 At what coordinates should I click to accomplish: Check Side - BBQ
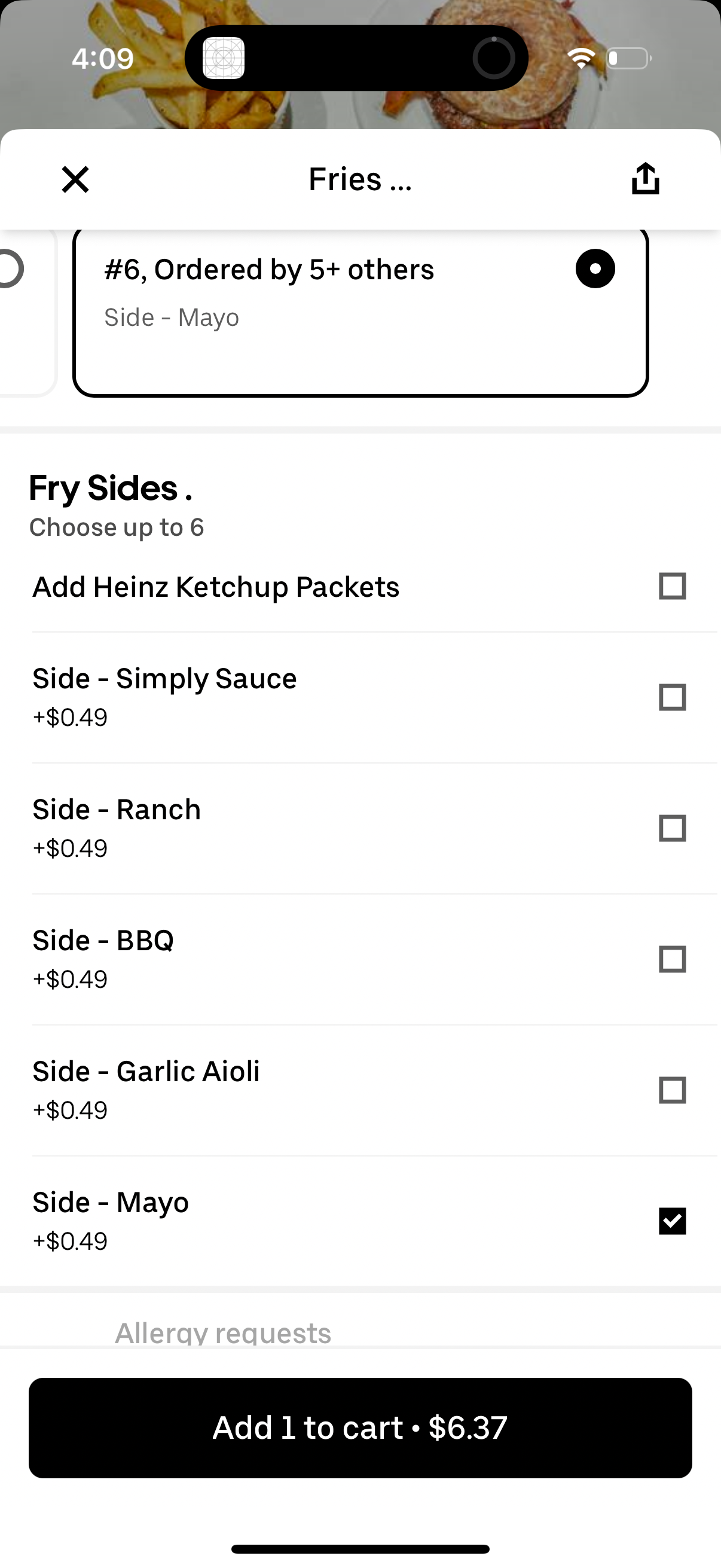tap(672, 959)
